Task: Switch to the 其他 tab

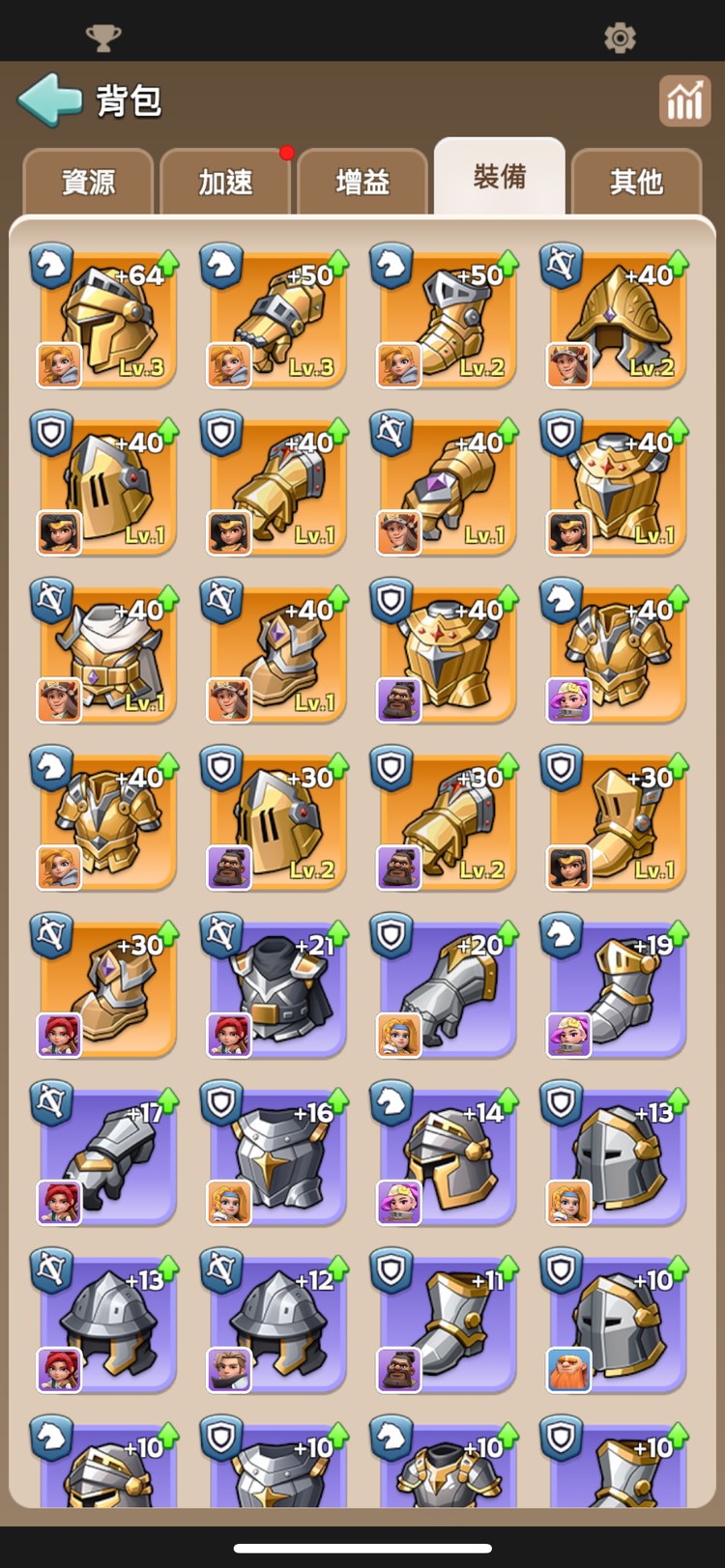Action: pyautogui.click(x=636, y=182)
